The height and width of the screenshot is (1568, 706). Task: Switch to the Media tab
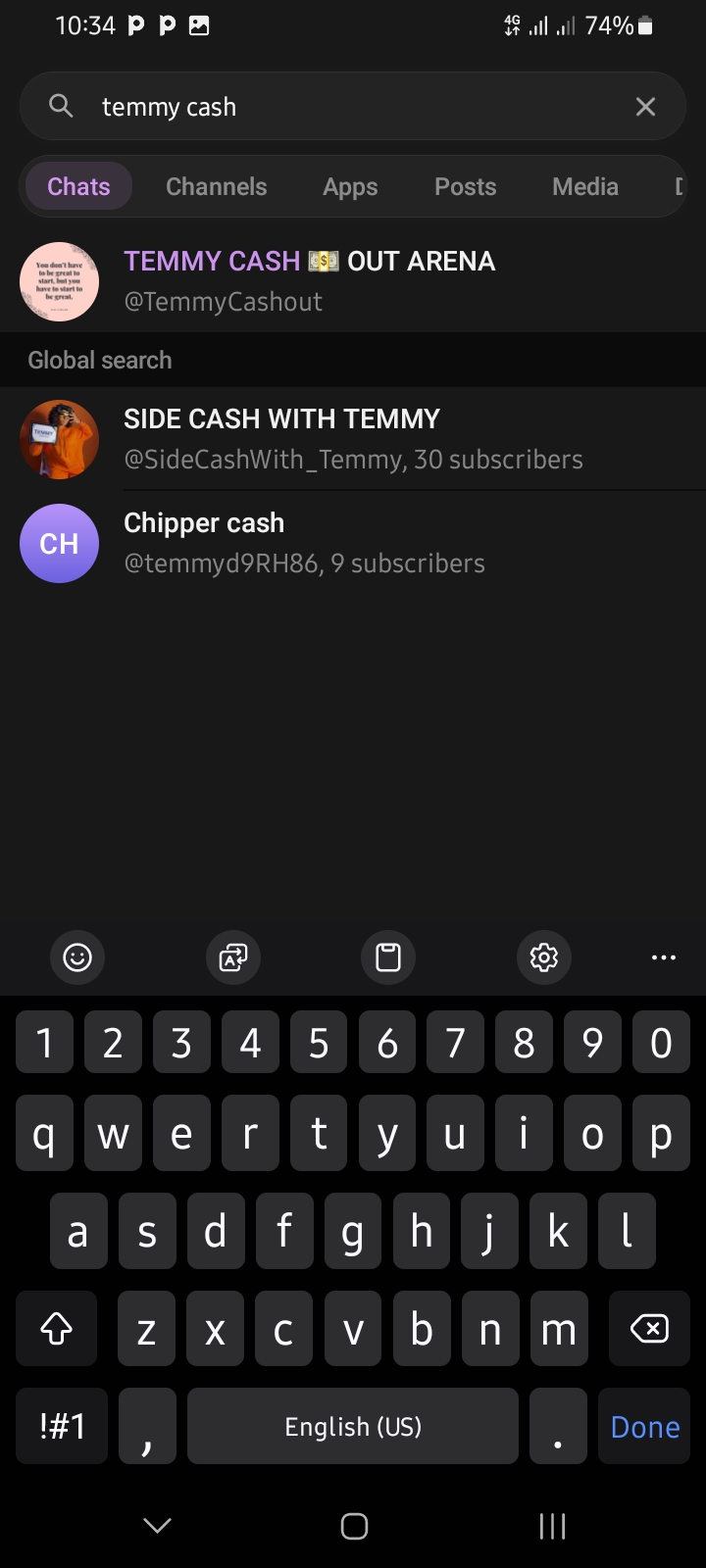point(585,186)
